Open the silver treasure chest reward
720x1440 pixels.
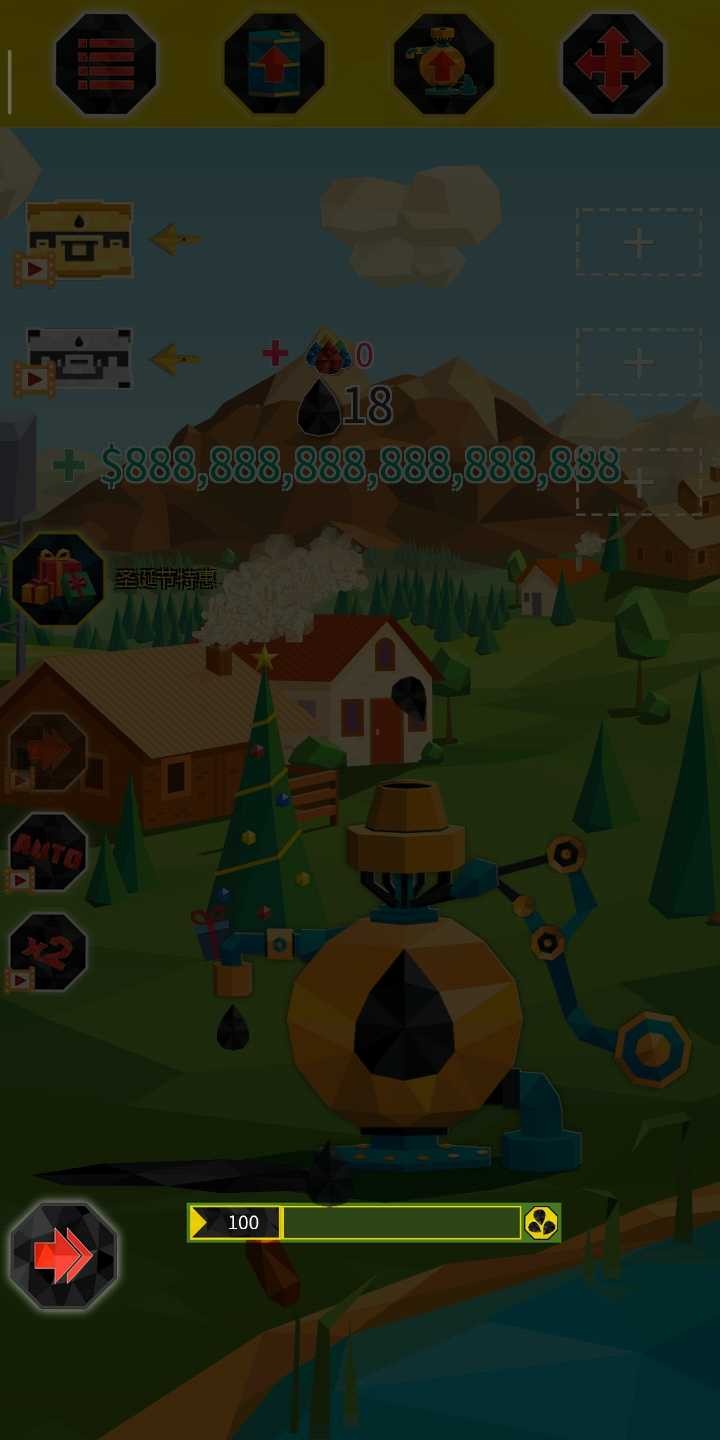tap(78, 359)
